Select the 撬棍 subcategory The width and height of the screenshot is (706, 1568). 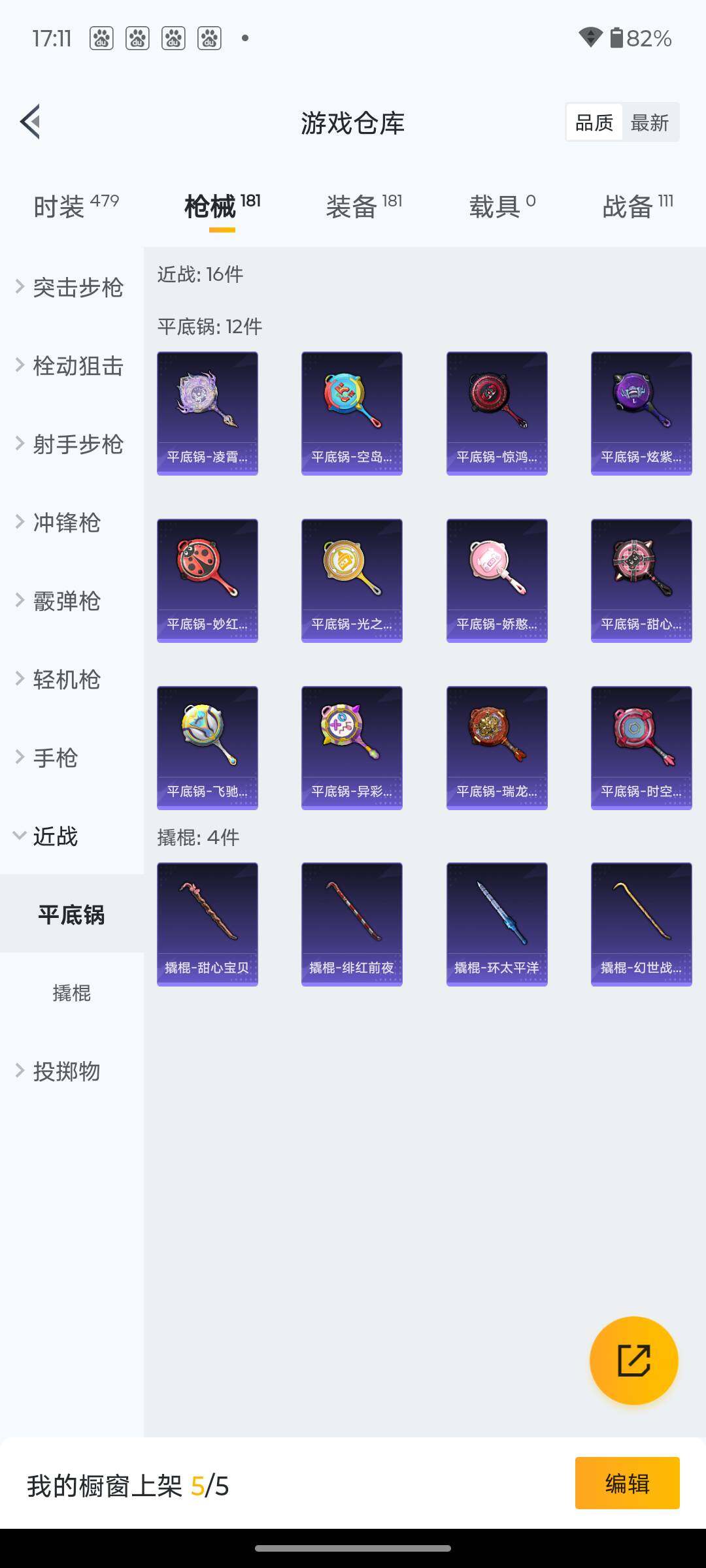point(71,992)
